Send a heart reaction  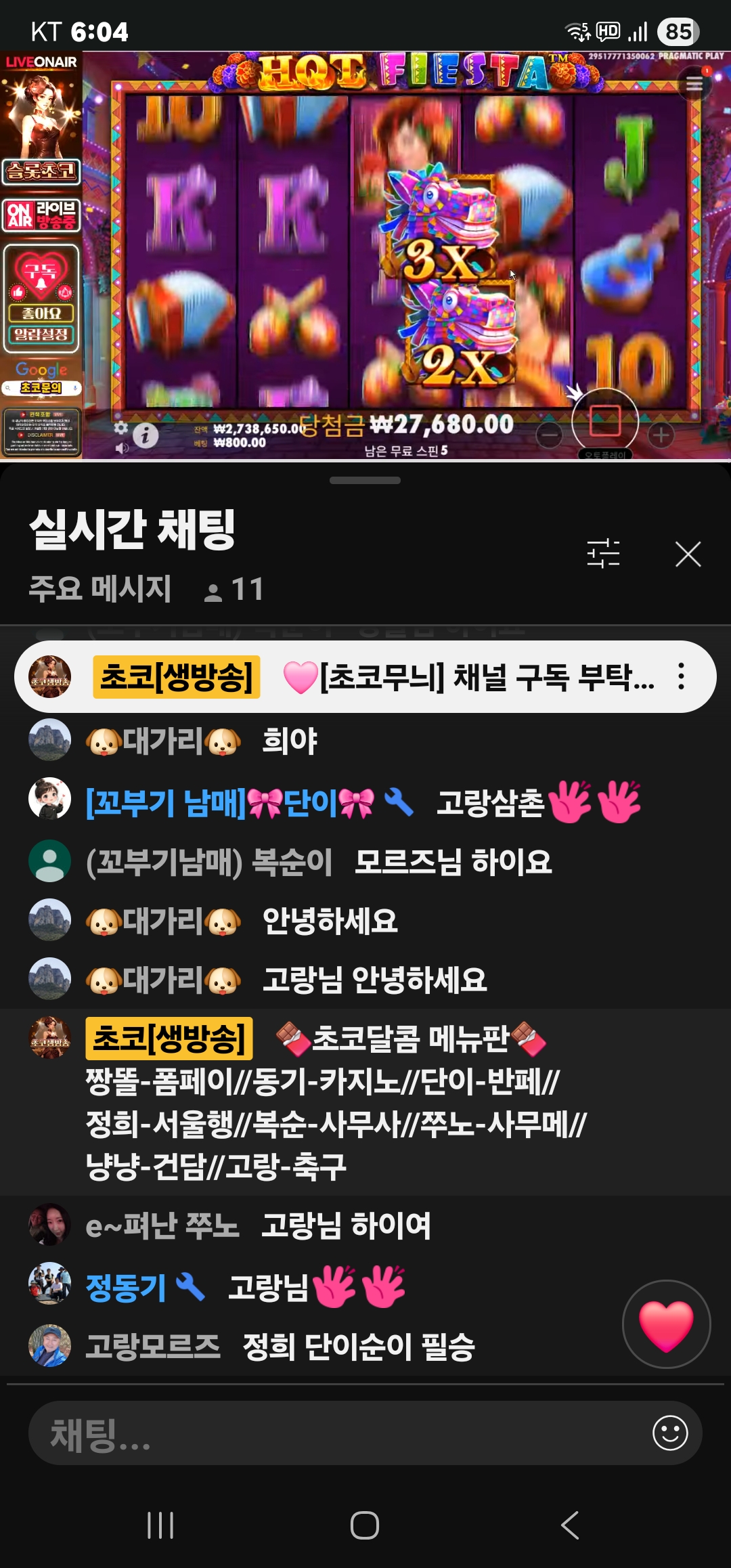click(x=666, y=1324)
